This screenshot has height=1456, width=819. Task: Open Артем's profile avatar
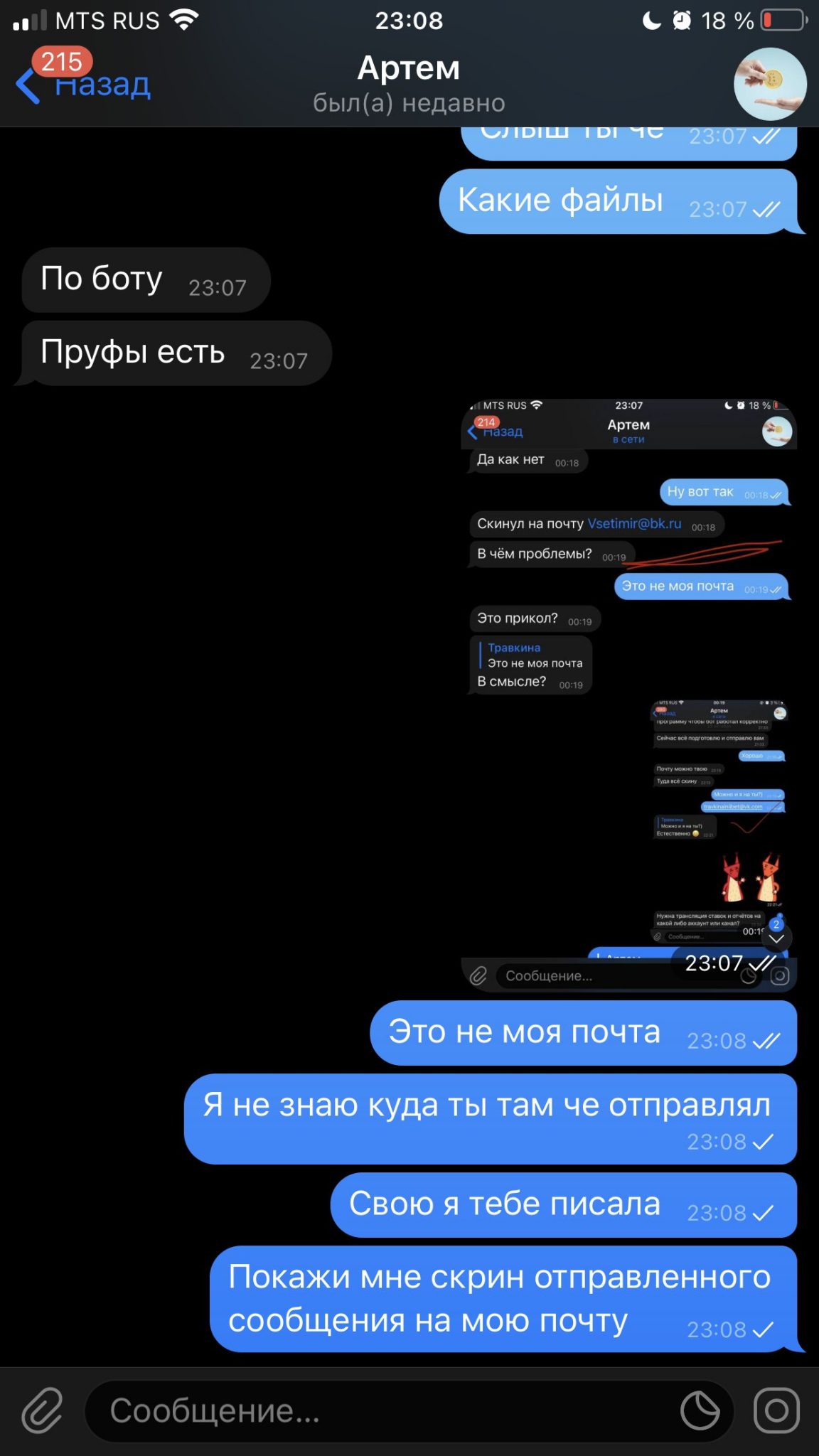[770, 84]
